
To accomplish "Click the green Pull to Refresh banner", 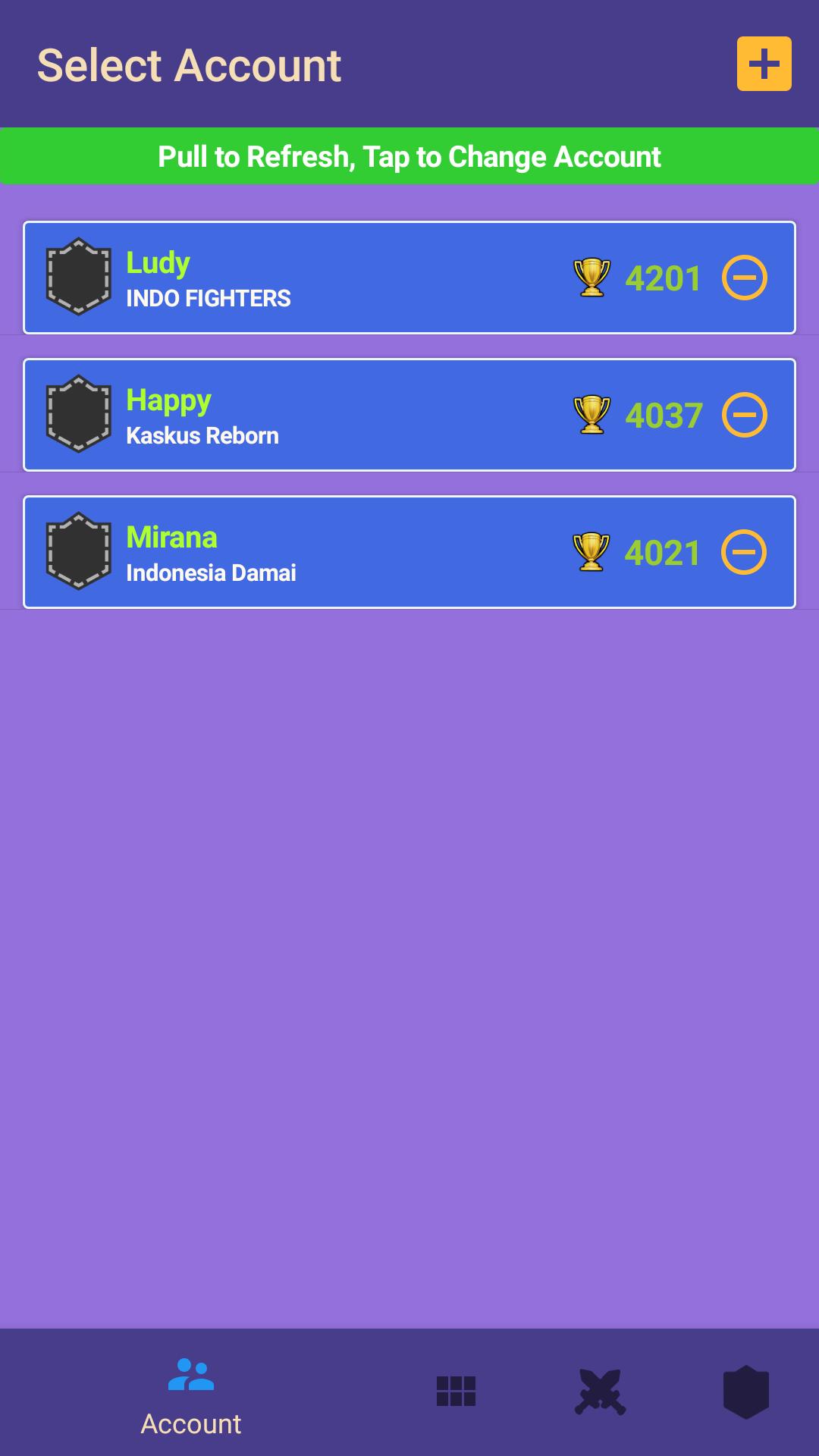I will click(409, 156).
